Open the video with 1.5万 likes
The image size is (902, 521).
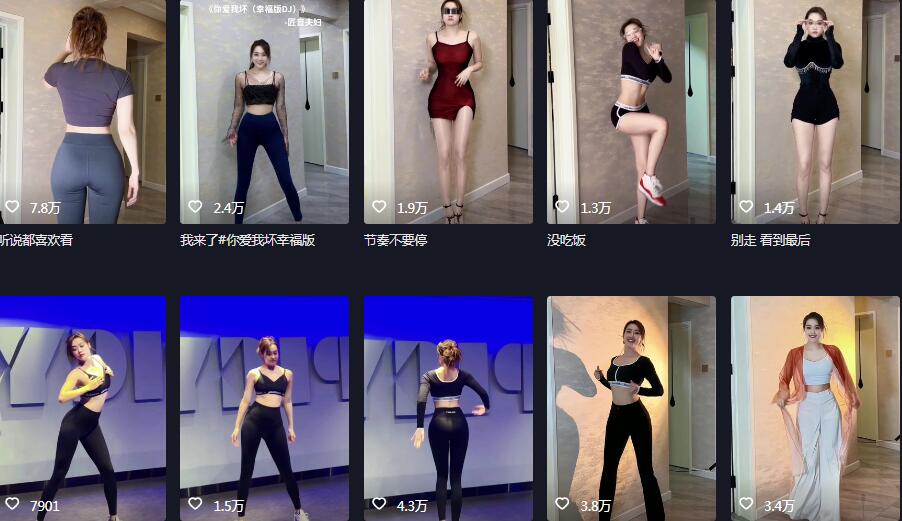point(264,405)
